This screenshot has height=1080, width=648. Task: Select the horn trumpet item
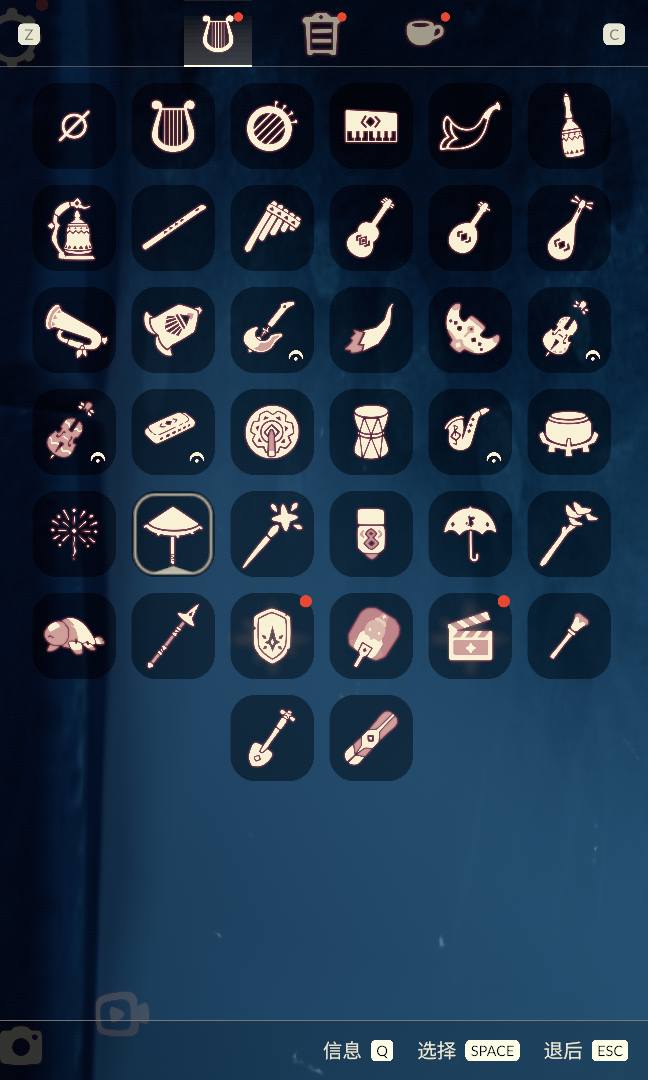click(74, 330)
